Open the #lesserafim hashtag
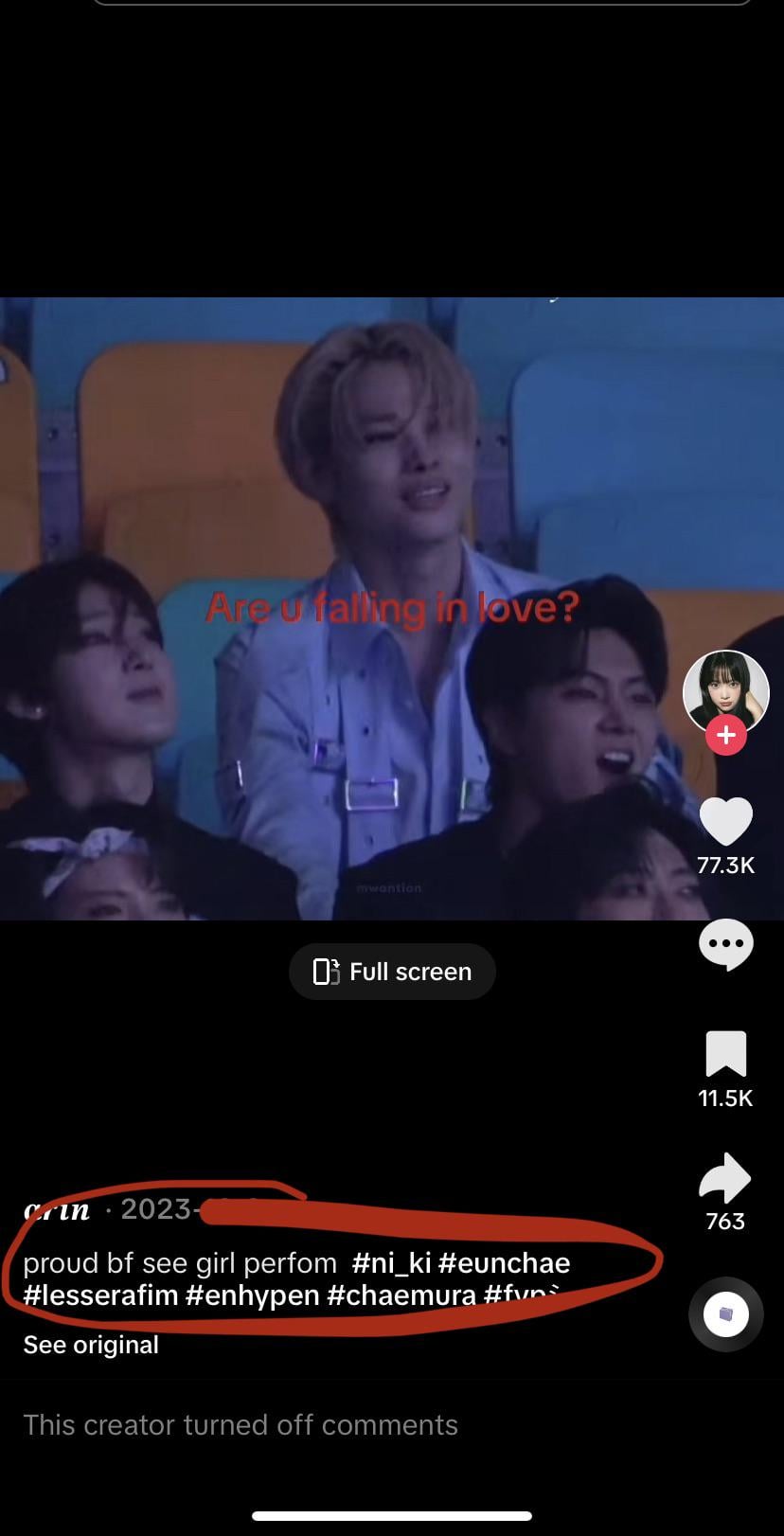The height and width of the screenshot is (1536, 784). coord(100,1295)
